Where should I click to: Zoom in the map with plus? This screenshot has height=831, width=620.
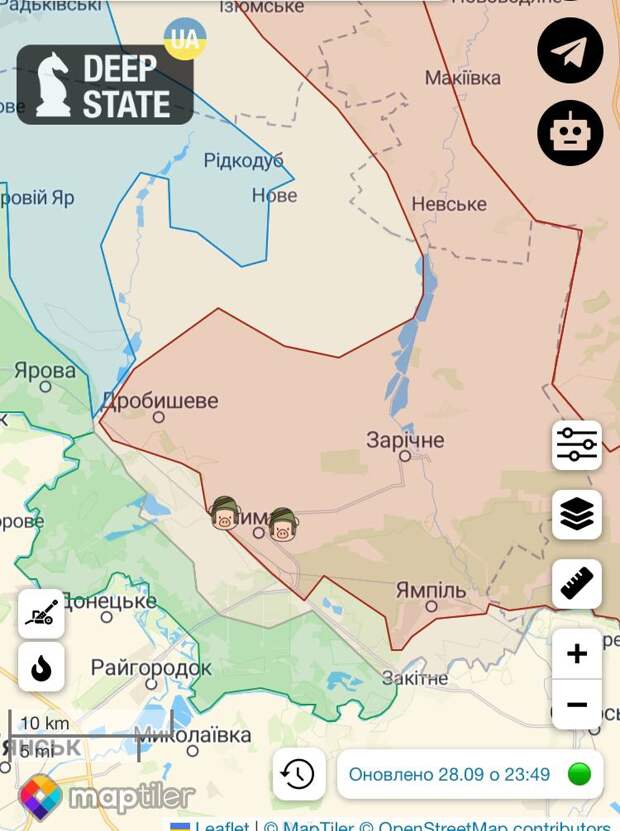pyautogui.click(x=577, y=654)
